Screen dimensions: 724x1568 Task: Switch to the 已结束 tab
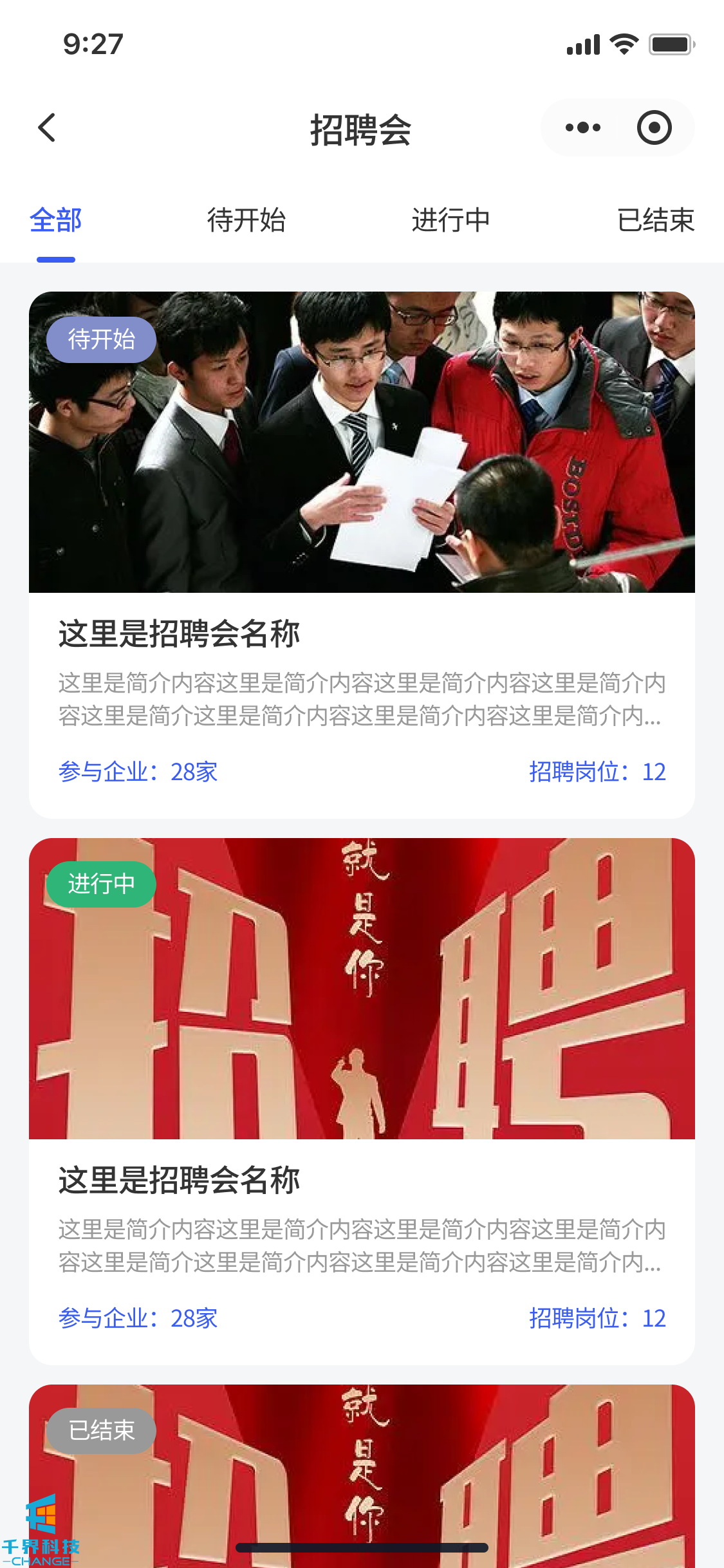coord(655,220)
